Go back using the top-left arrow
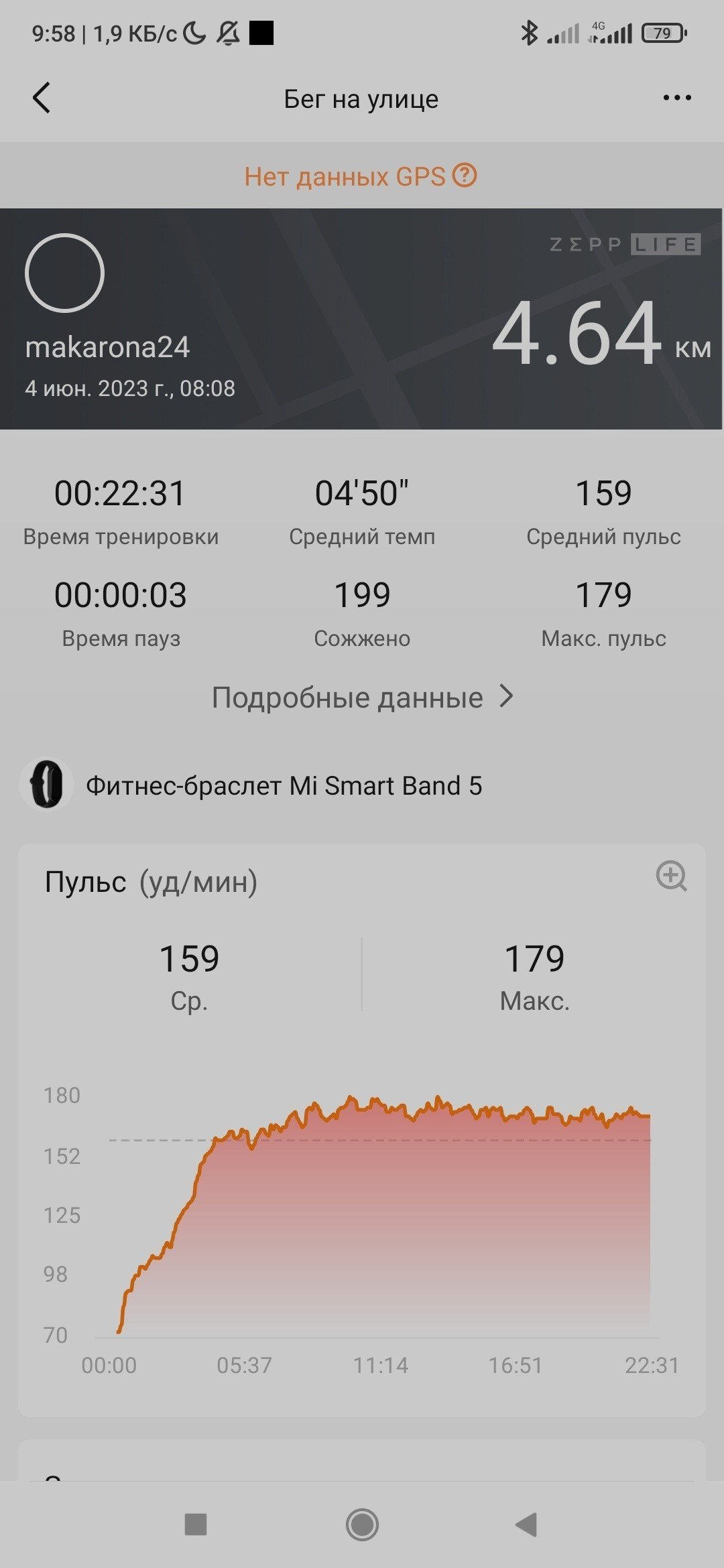Image resolution: width=724 pixels, height=1568 pixels. point(42,98)
